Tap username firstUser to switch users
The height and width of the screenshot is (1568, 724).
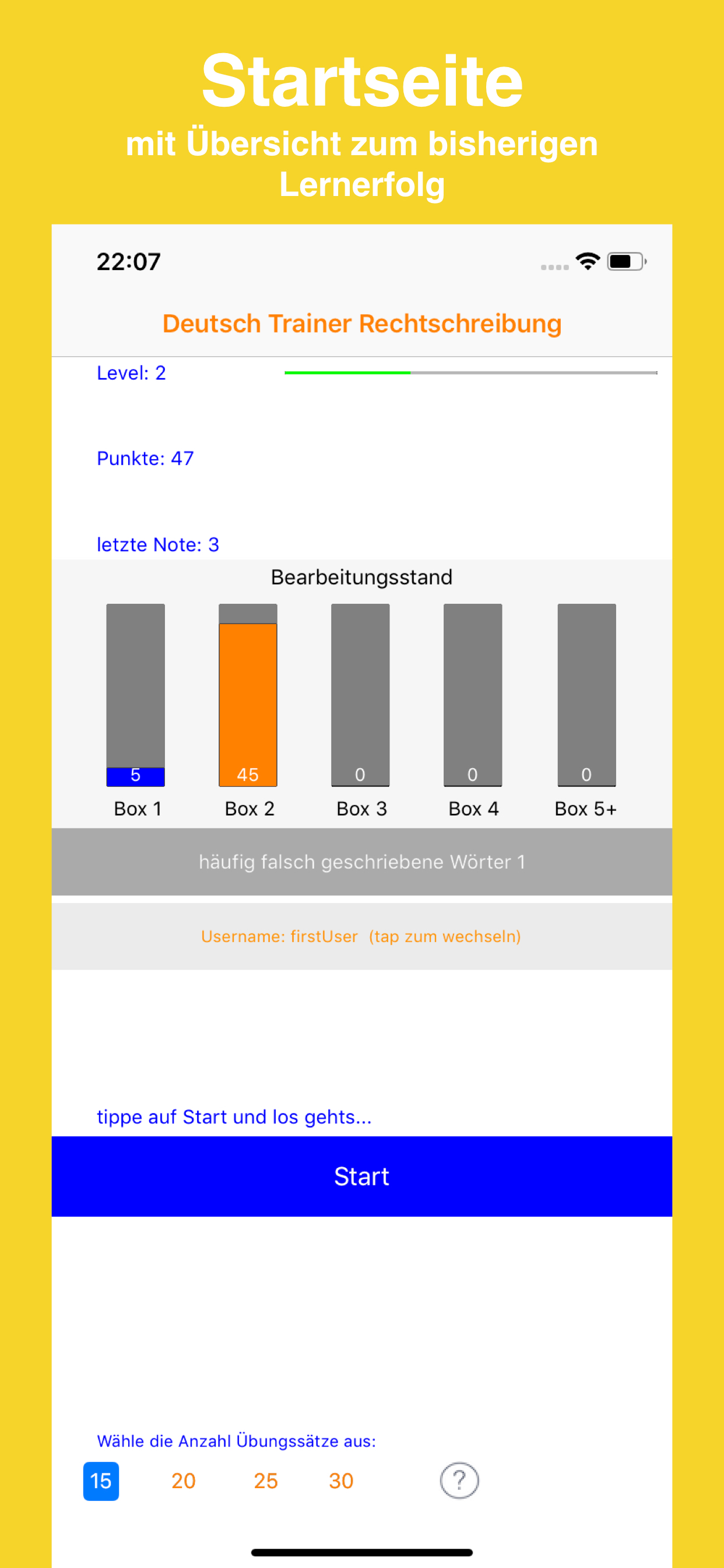coord(361,936)
